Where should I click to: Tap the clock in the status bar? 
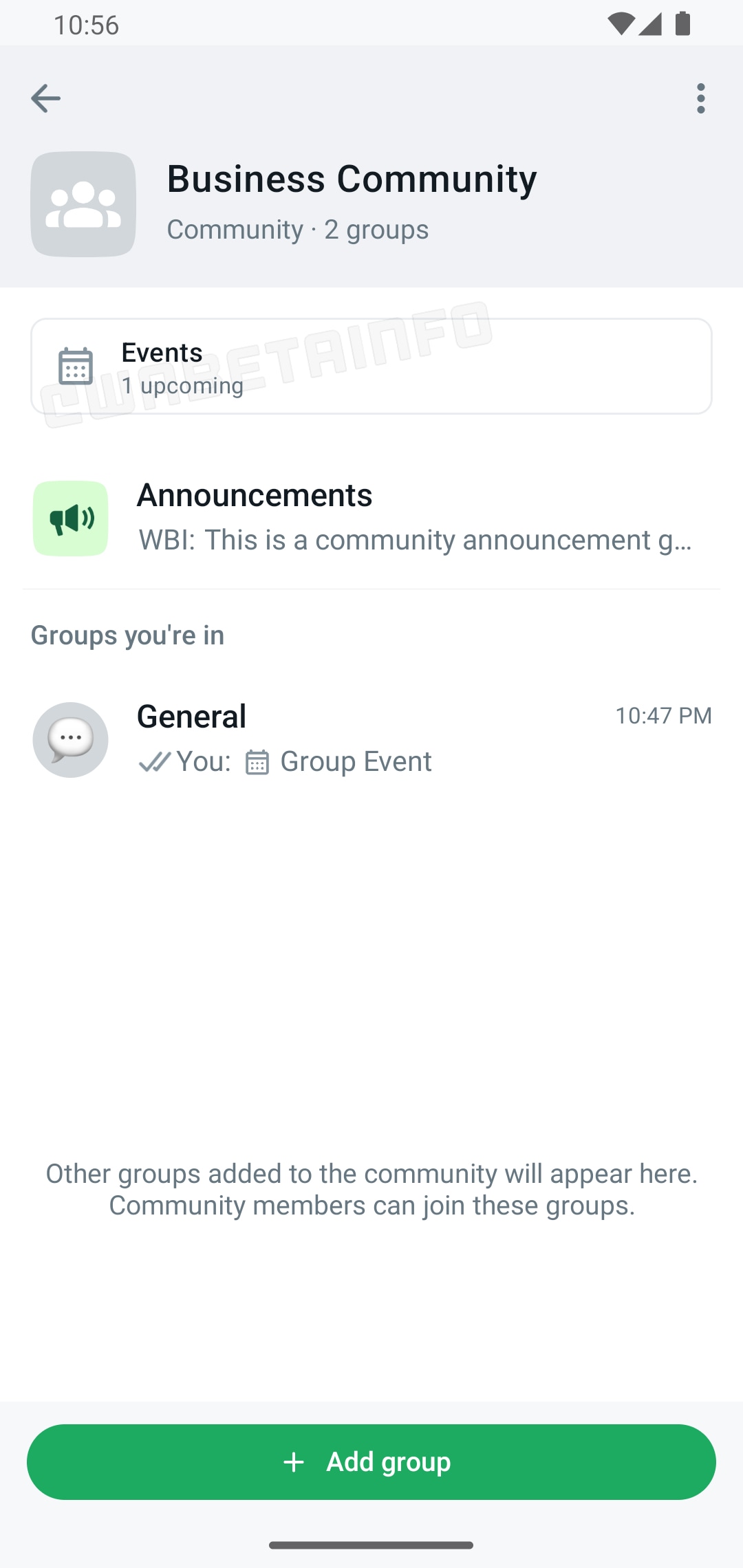pyautogui.click(x=86, y=23)
